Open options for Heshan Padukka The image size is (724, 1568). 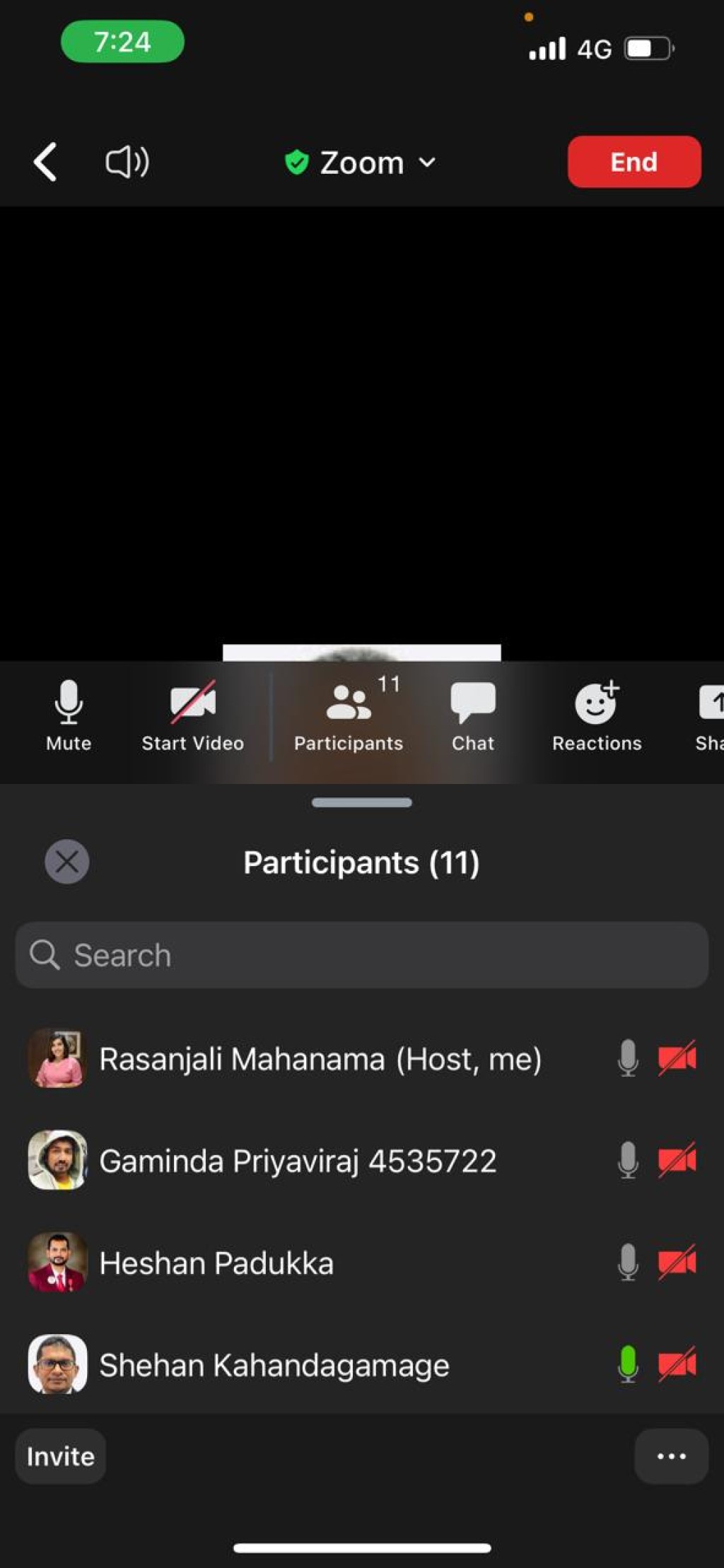(362, 1263)
